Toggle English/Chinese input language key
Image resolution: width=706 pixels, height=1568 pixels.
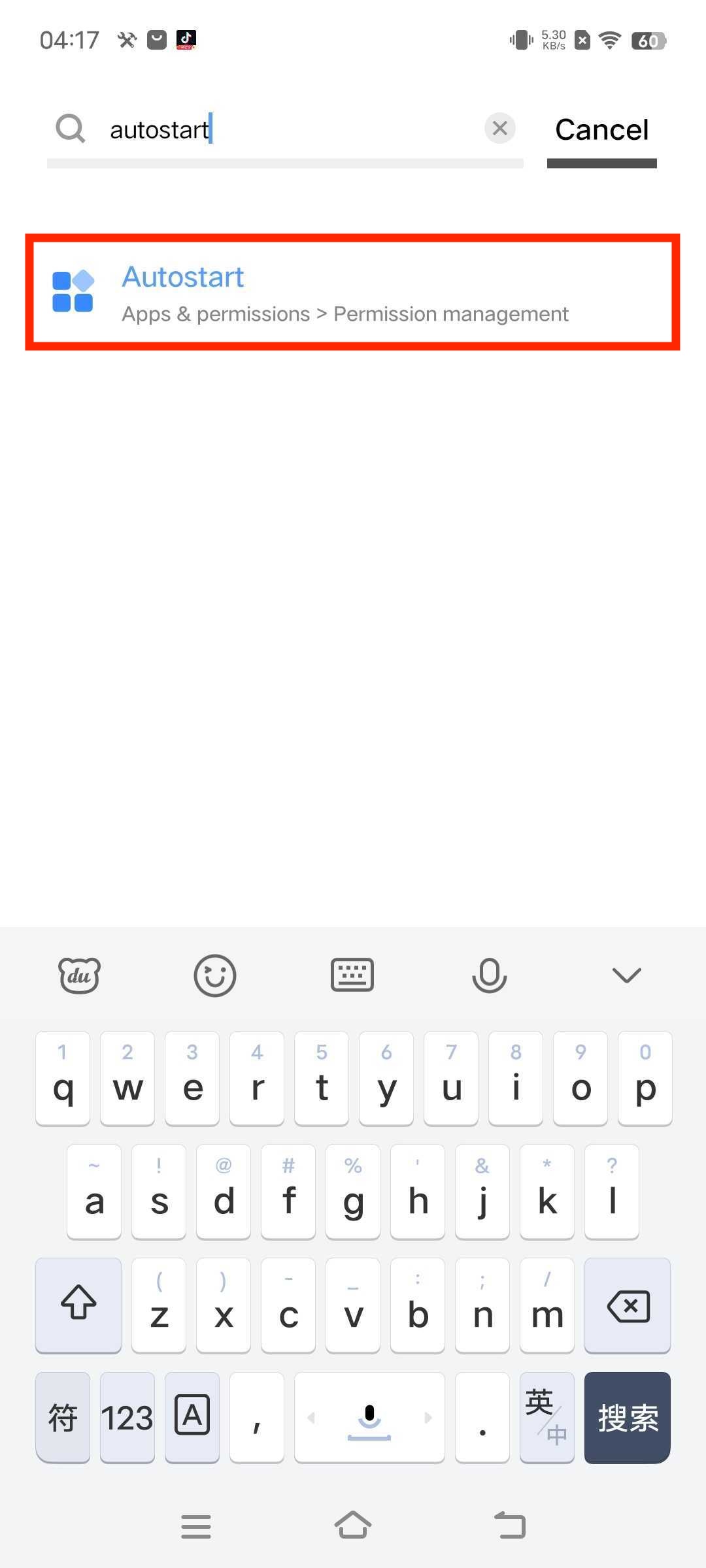(546, 1418)
